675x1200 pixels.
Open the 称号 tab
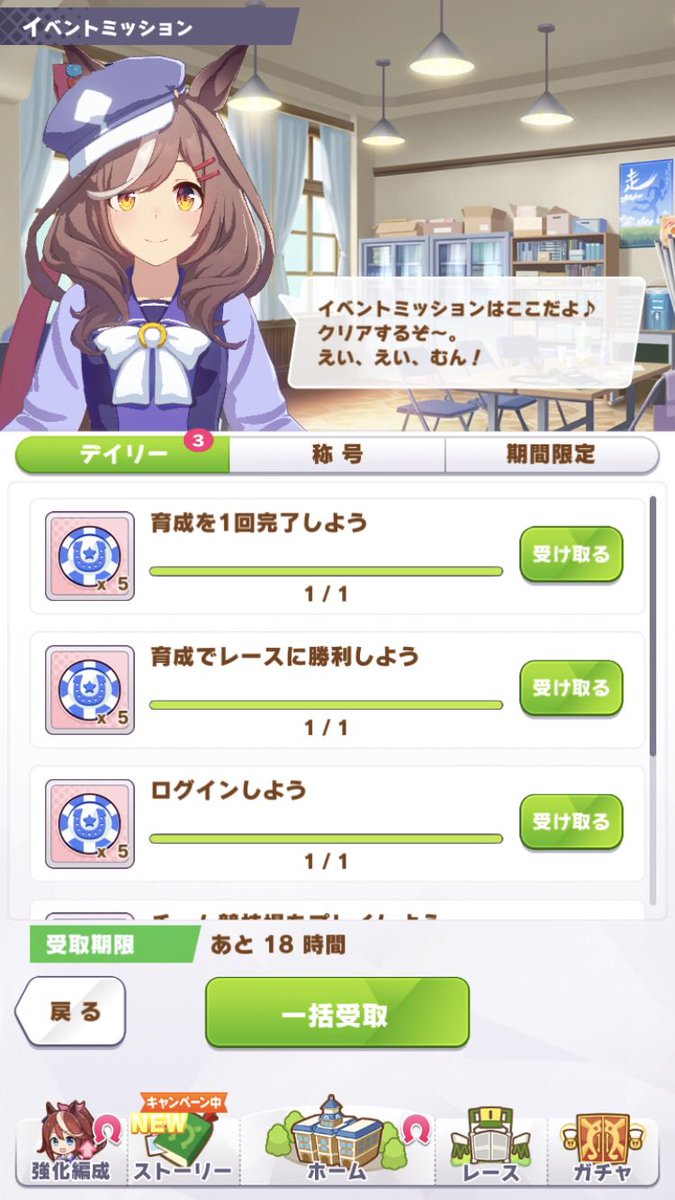coord(337,455)
